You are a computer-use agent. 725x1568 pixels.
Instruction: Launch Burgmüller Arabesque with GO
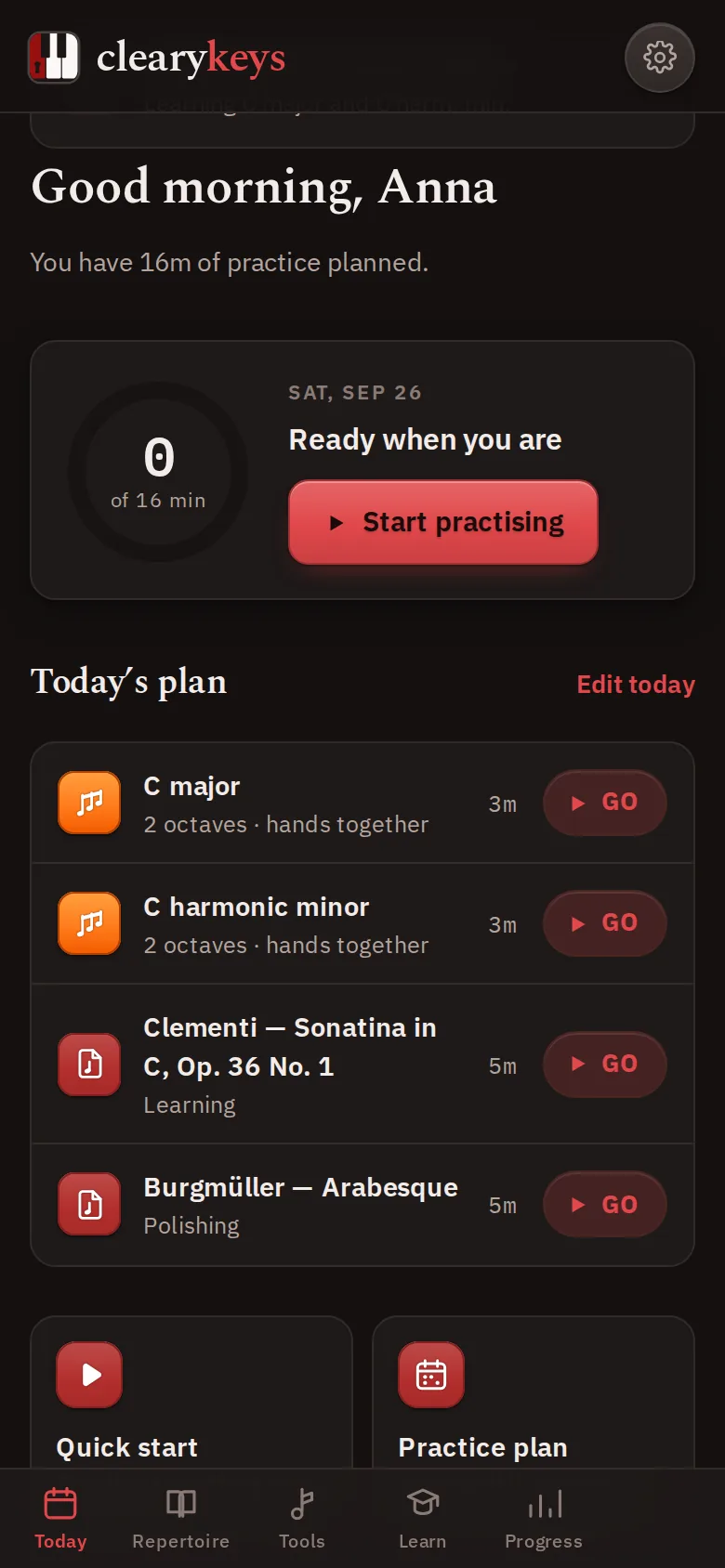click(605, 1205)
